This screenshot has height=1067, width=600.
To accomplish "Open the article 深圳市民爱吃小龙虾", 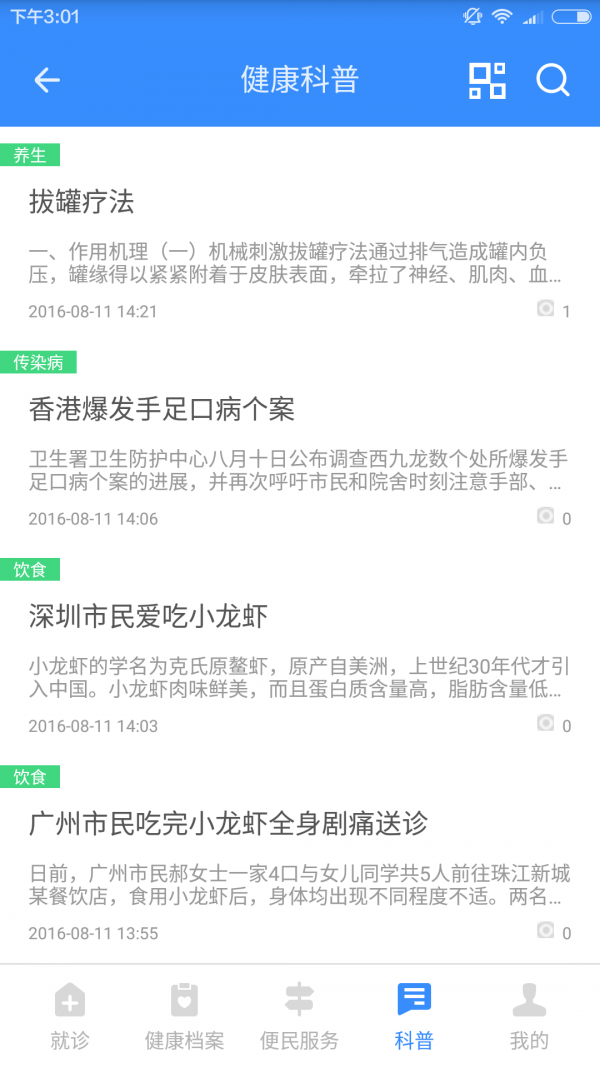I will 149,616.
